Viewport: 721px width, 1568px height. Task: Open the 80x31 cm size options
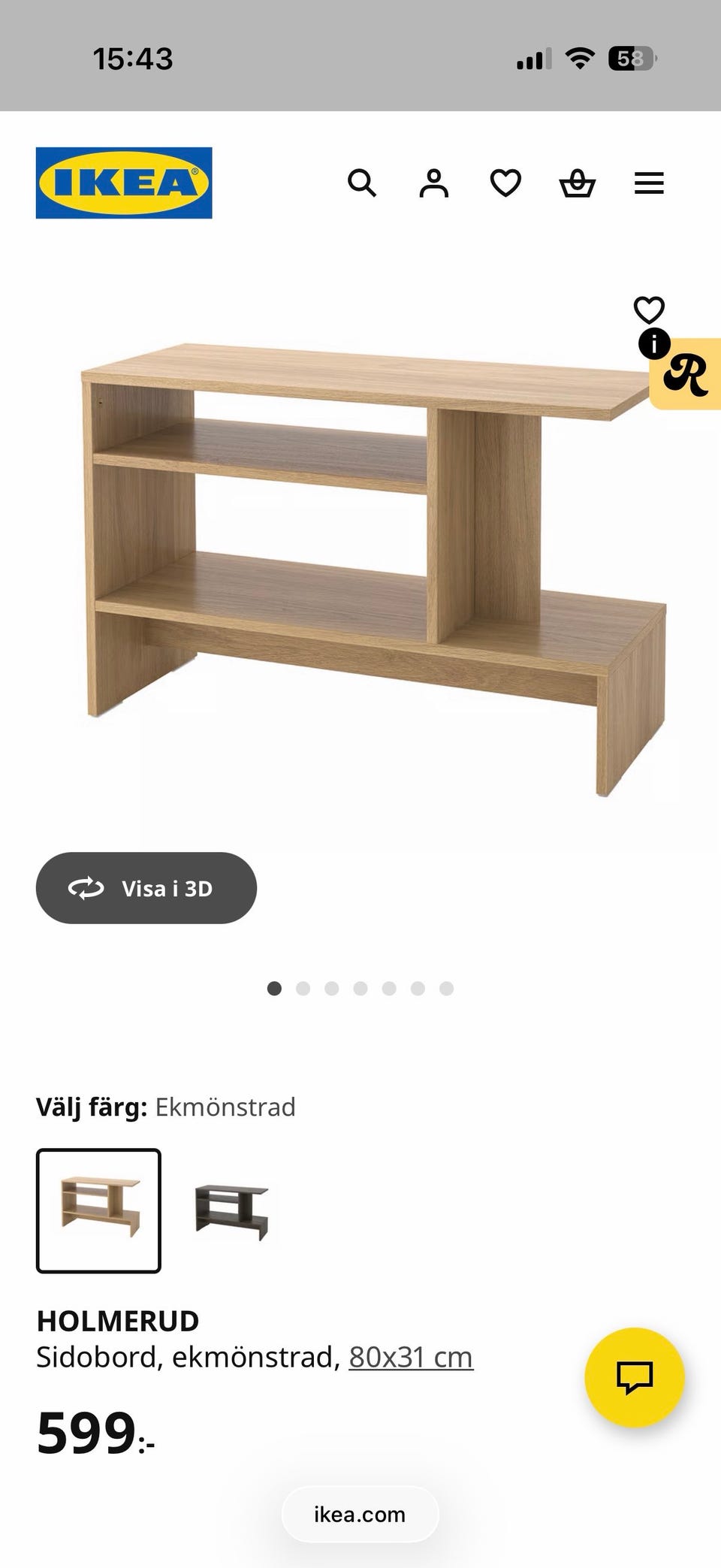coord(410,1356)
